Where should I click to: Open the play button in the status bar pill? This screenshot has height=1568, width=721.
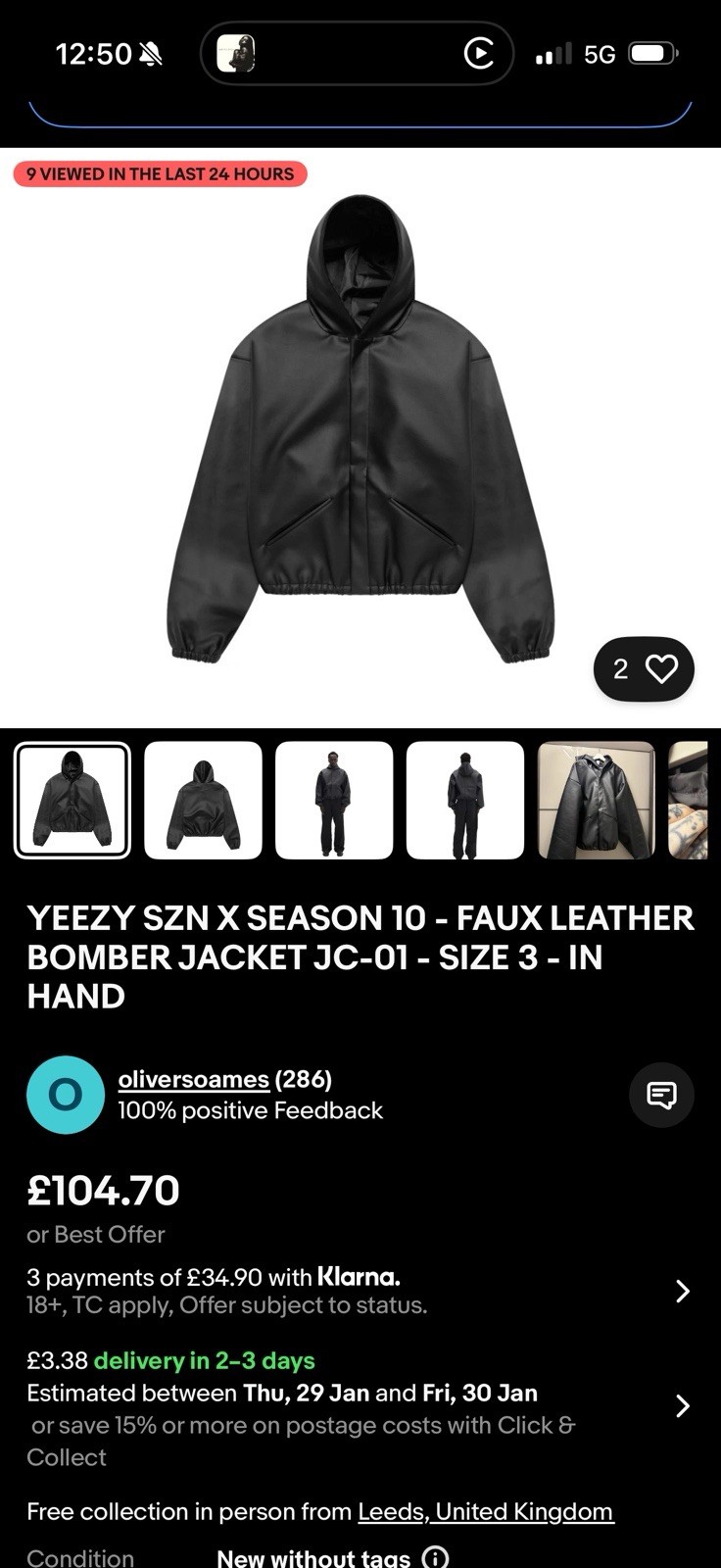pyautogui.click(x=478, y=54)
